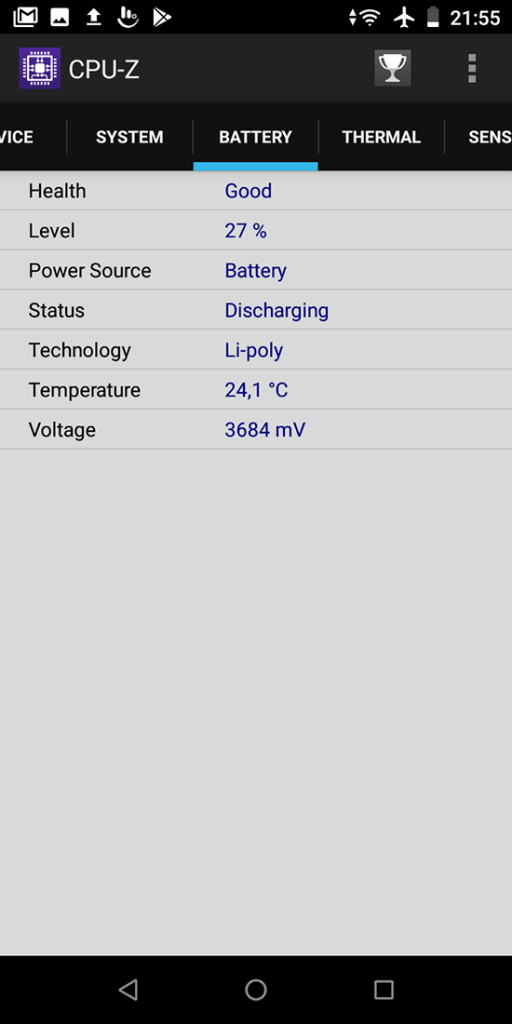The image size is (512, 1024).
Task: Open recent apps from the navigation bar
Action: [384, 989]
